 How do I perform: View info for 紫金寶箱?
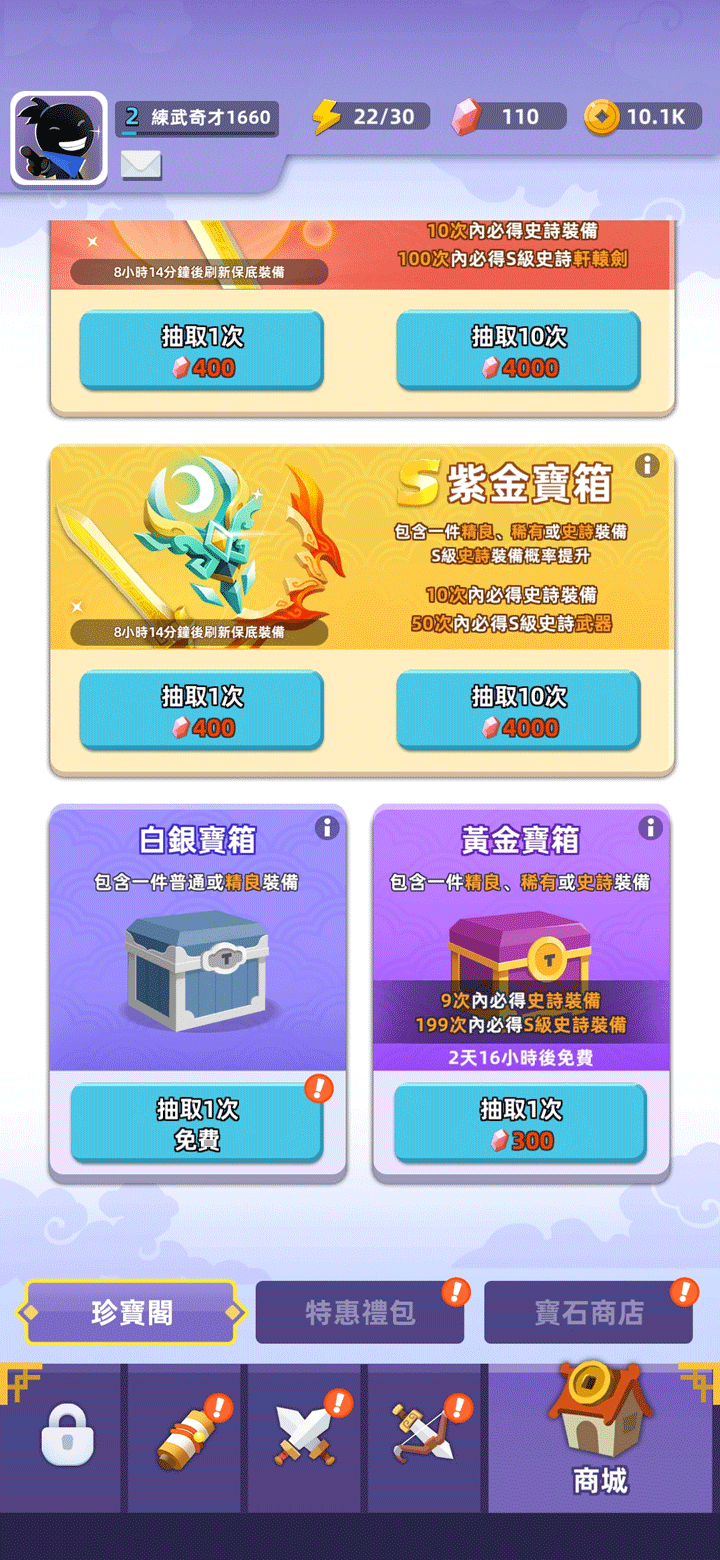pos(647,466)
